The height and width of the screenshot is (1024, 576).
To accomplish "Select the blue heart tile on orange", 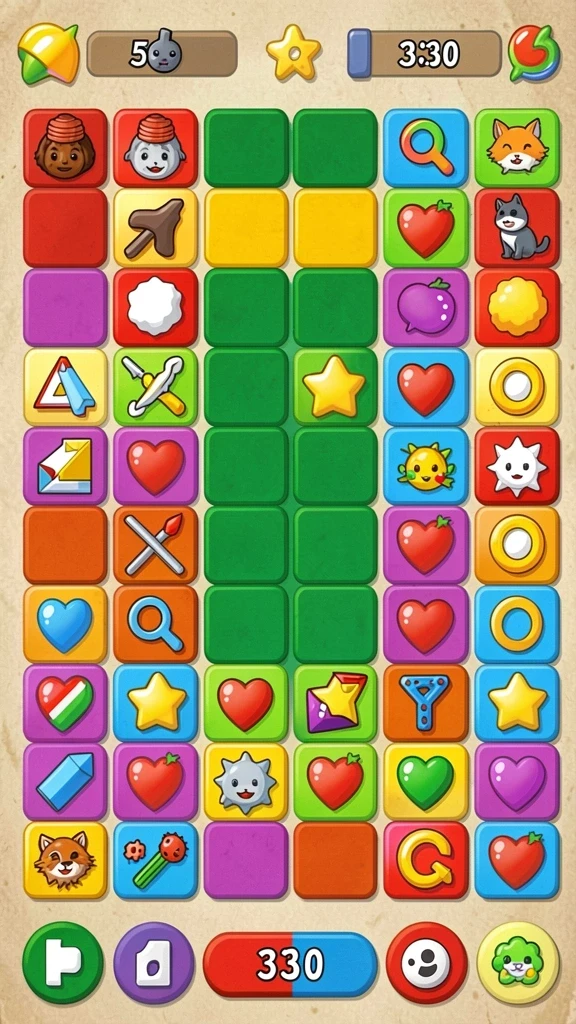I will click(65, 625).
